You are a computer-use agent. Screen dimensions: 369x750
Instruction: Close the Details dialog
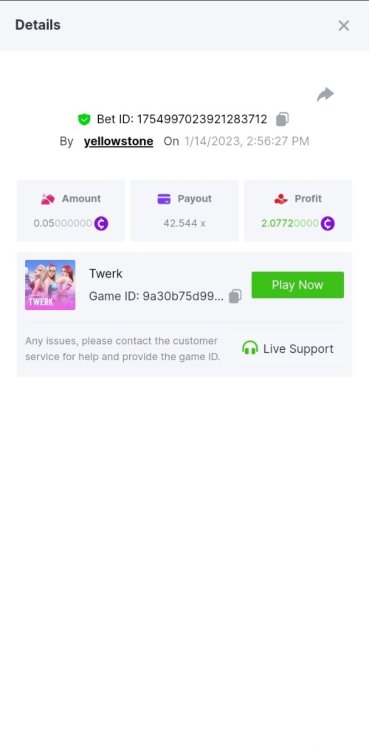(344, 26)
